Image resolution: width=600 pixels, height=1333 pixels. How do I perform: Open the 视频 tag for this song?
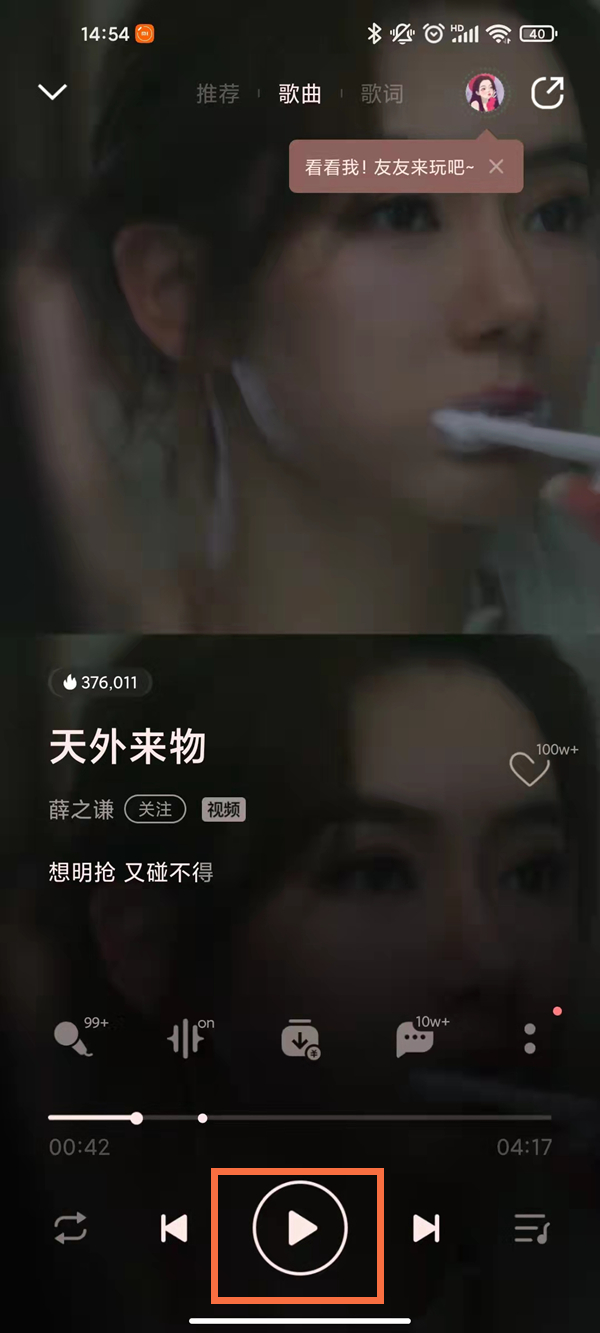[224, 810]
